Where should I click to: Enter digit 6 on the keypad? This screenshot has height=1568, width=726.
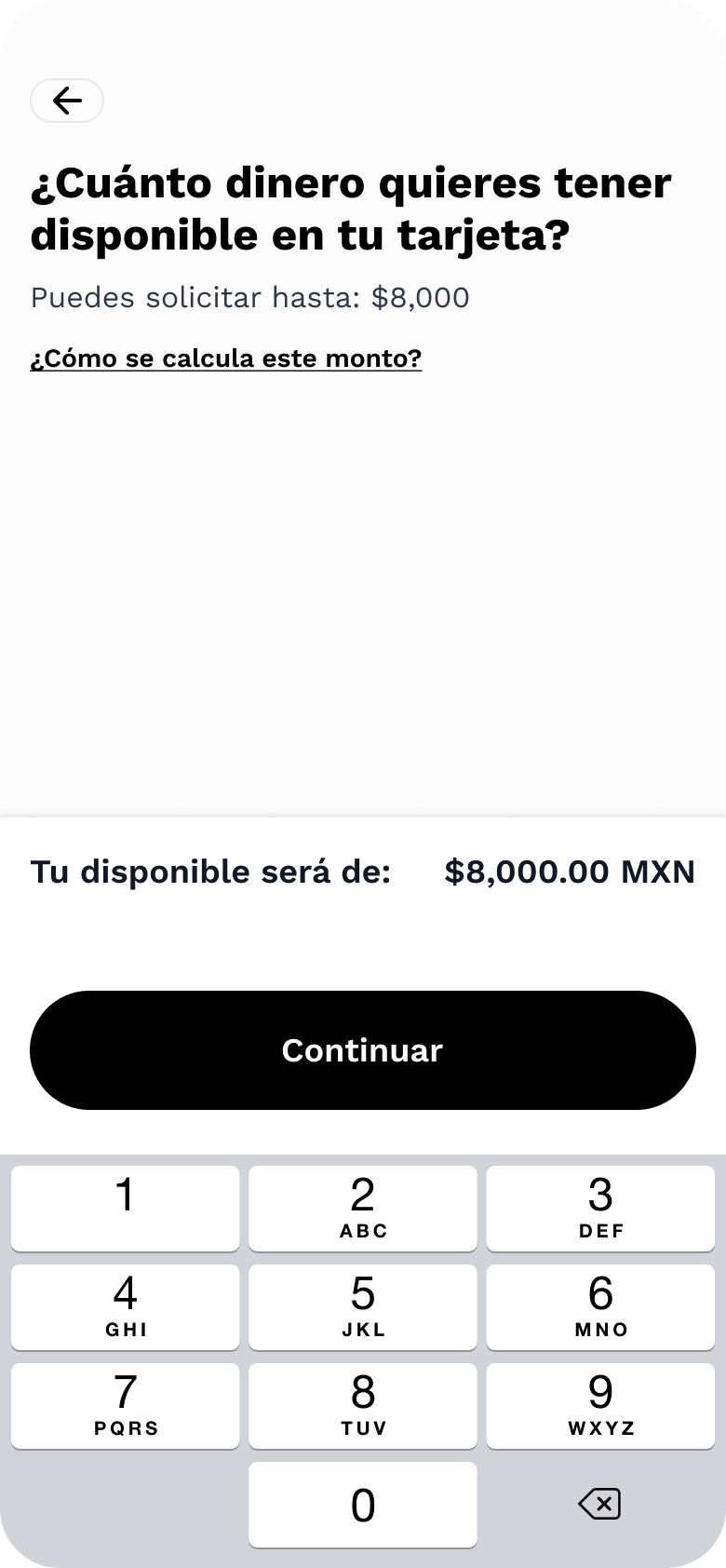tap(600, 1306)
